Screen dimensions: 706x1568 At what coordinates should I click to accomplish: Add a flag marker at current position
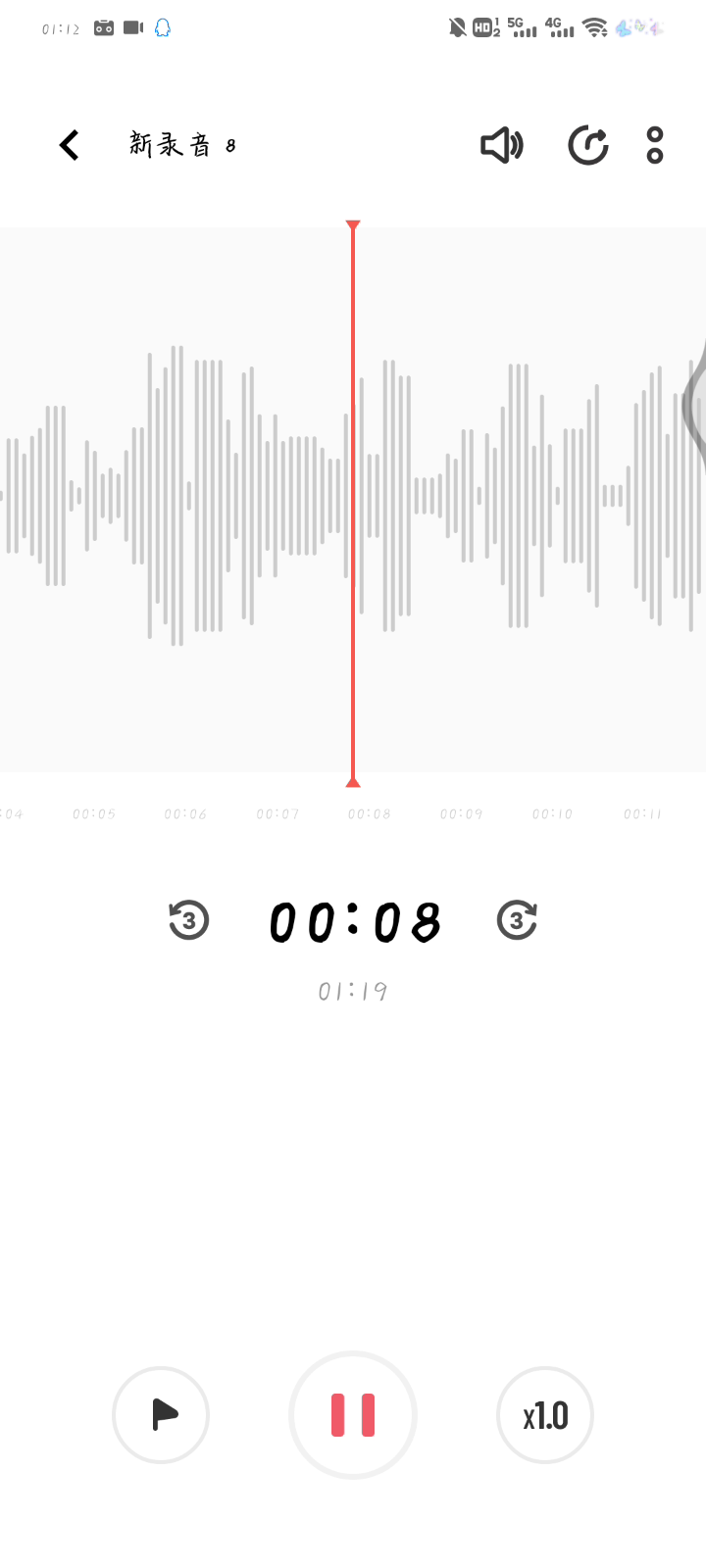click(161, 1415)
